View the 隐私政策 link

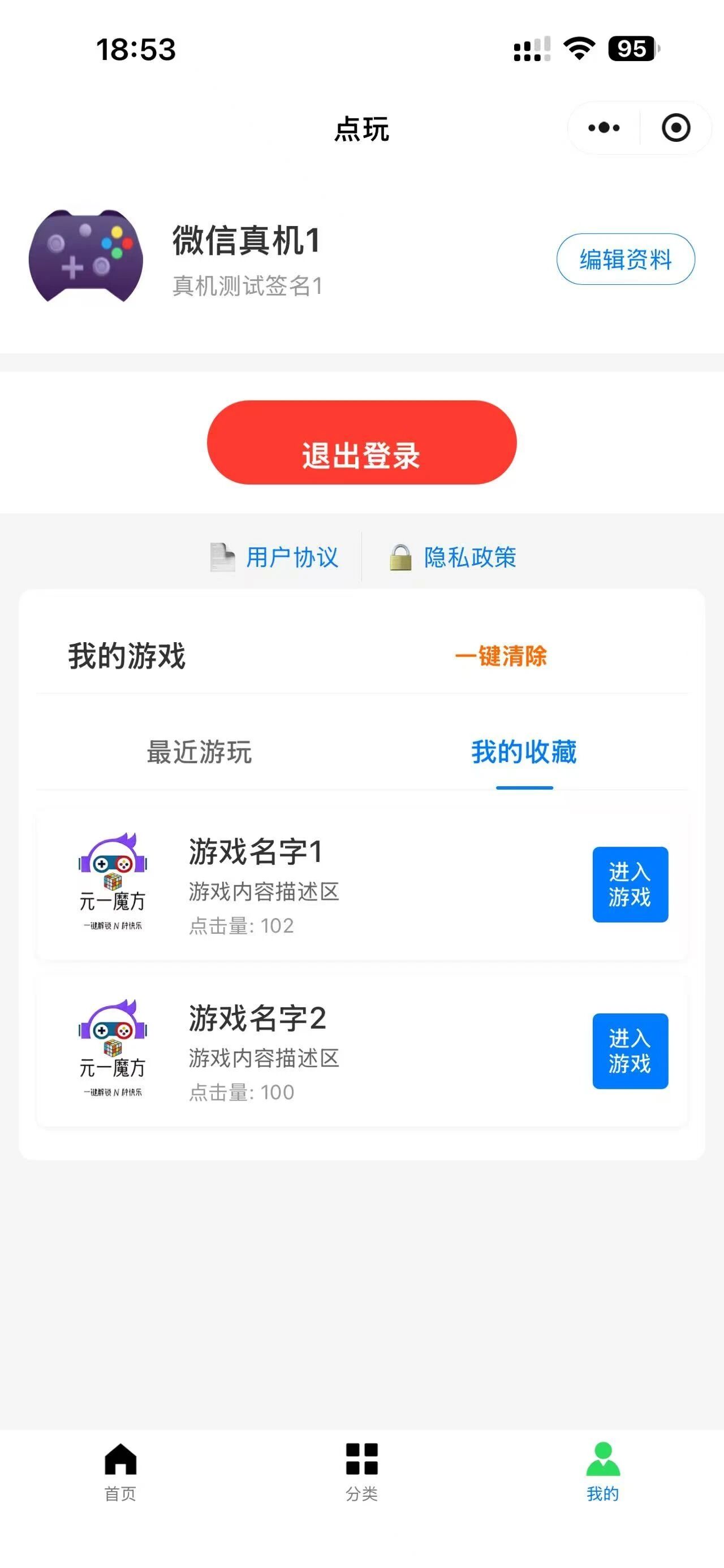click(x=469, y=557)
